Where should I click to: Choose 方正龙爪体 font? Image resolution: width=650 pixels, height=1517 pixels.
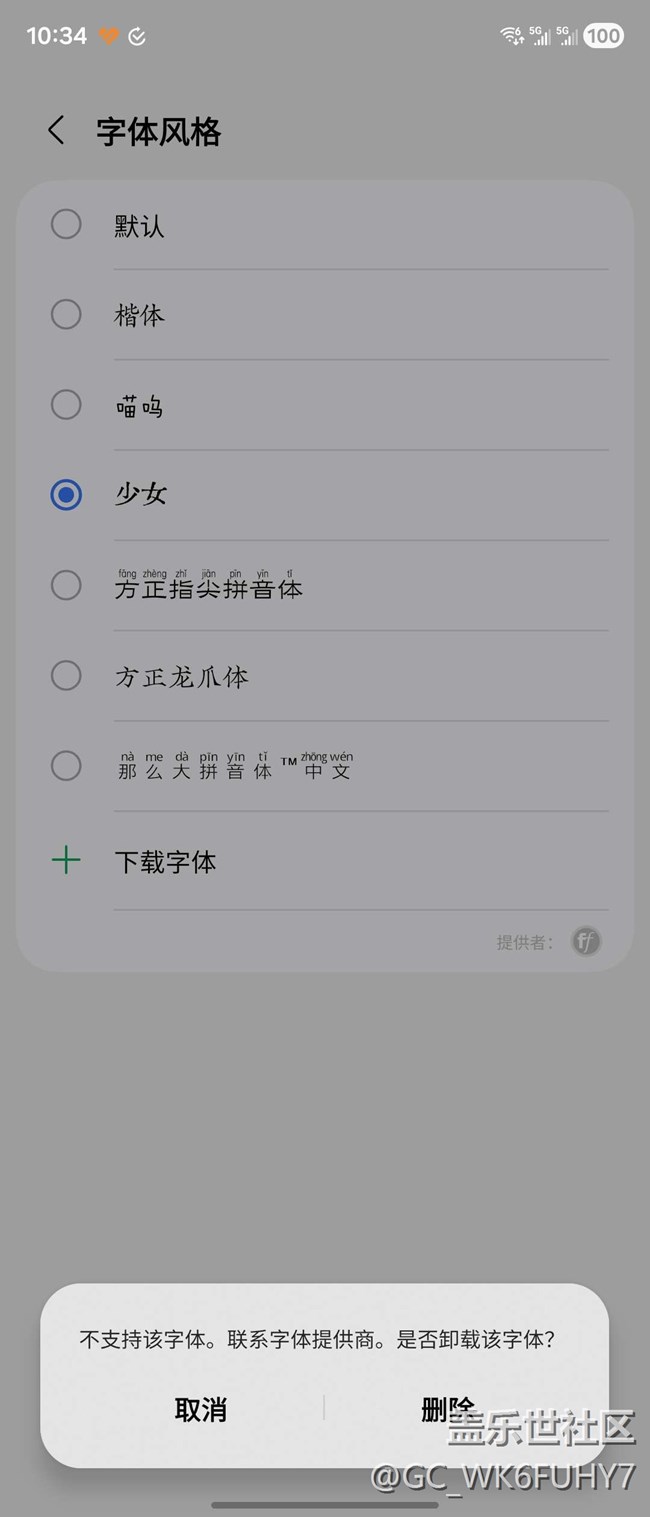(x=66, y=676)
